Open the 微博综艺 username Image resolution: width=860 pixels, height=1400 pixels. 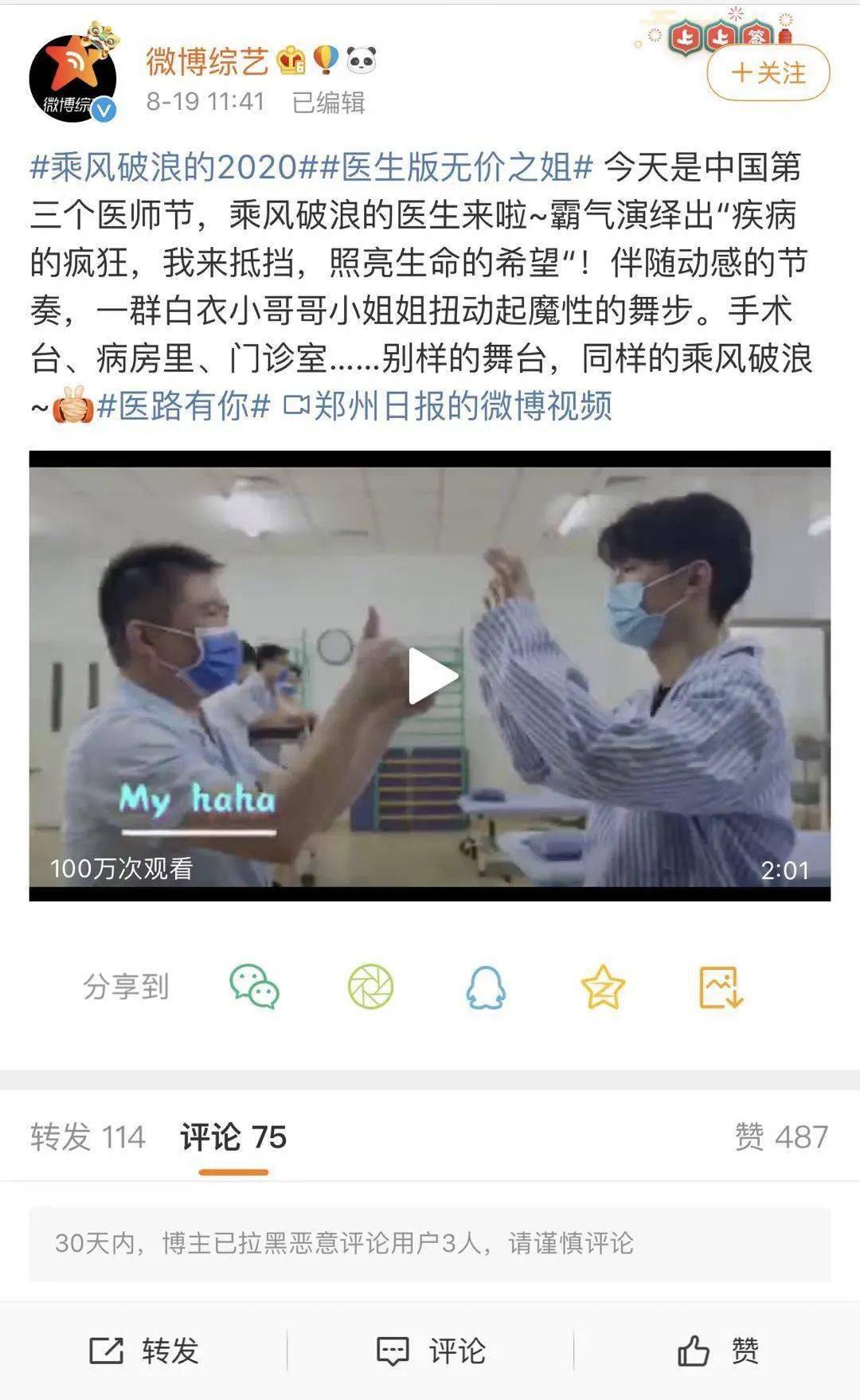click(x=207, y=61)
